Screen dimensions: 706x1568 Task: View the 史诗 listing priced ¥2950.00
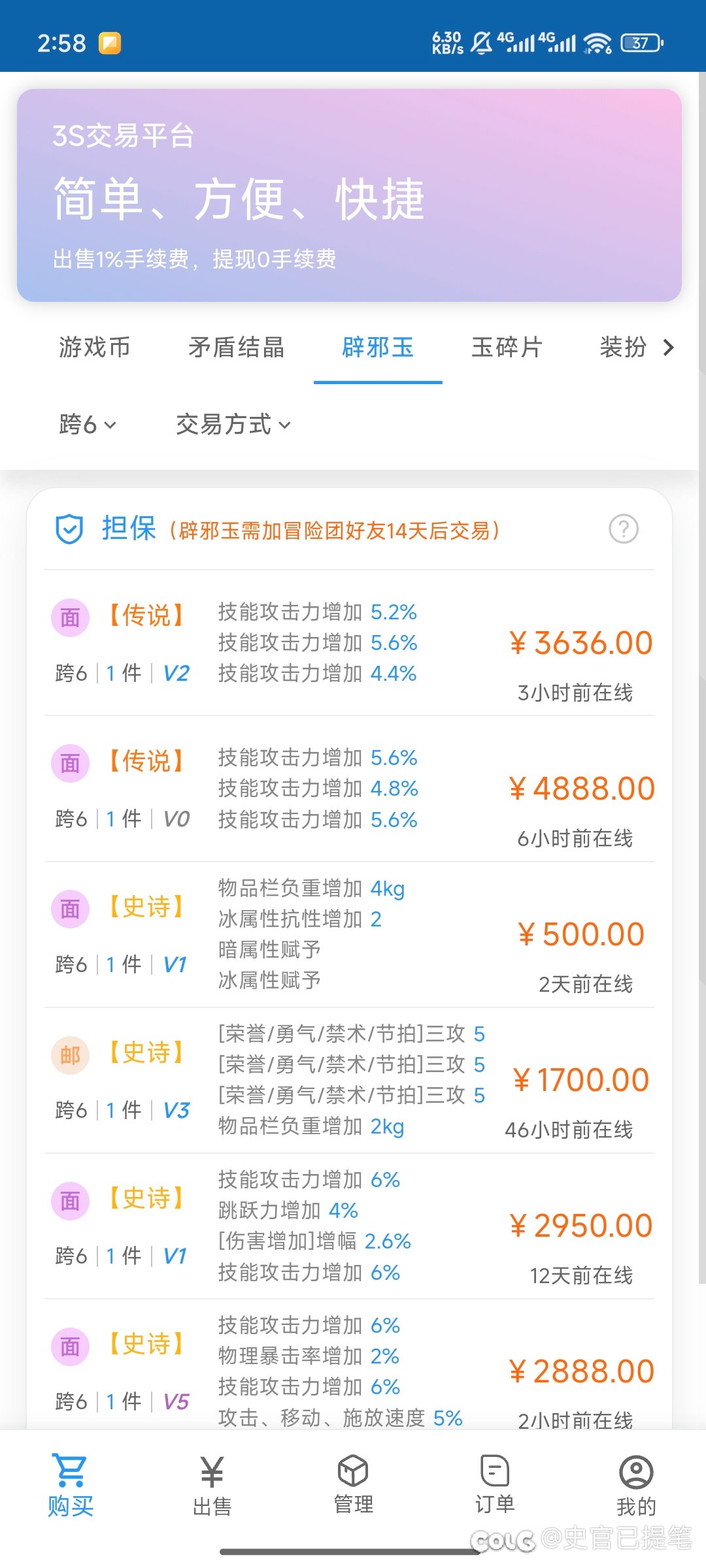tap(349, 1226)
